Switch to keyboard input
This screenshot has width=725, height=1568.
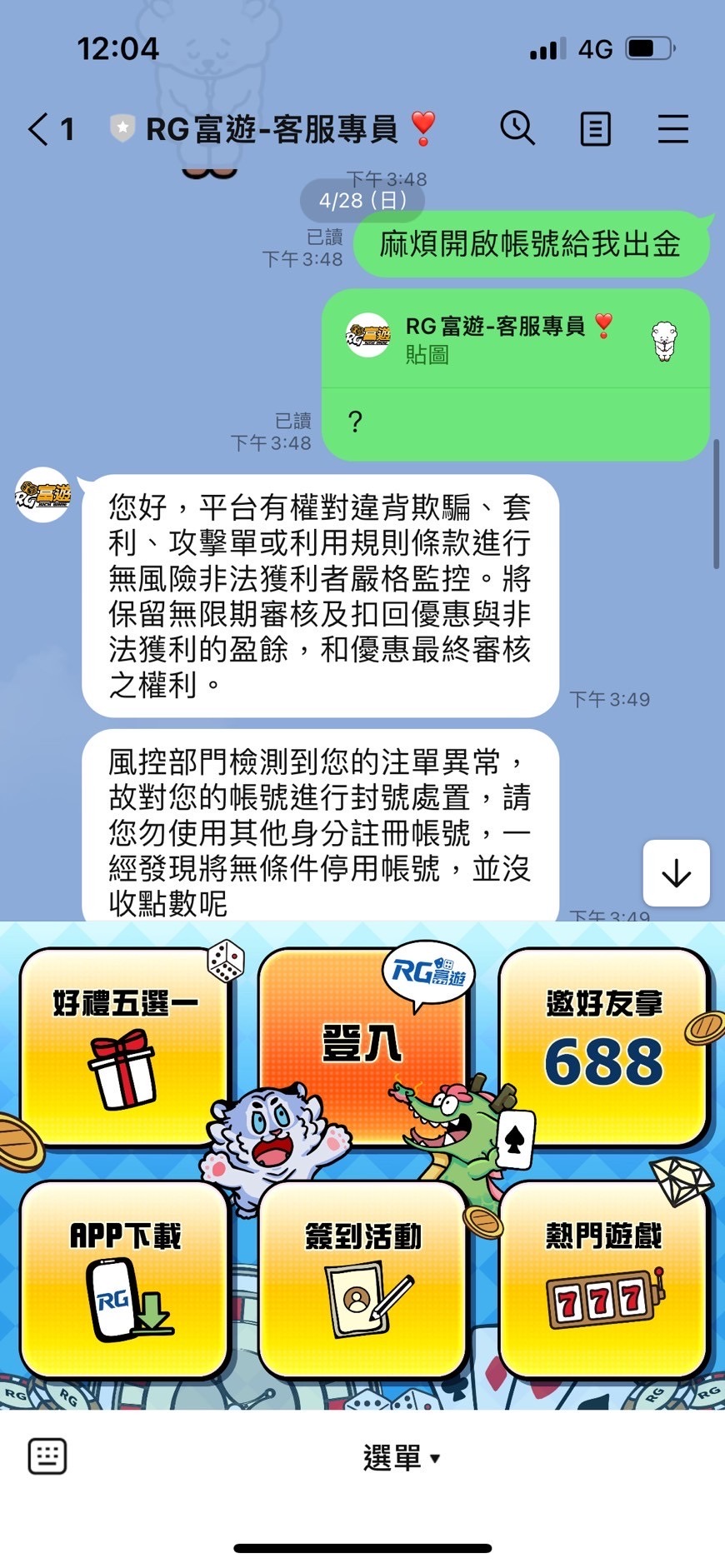[47, 1456]
